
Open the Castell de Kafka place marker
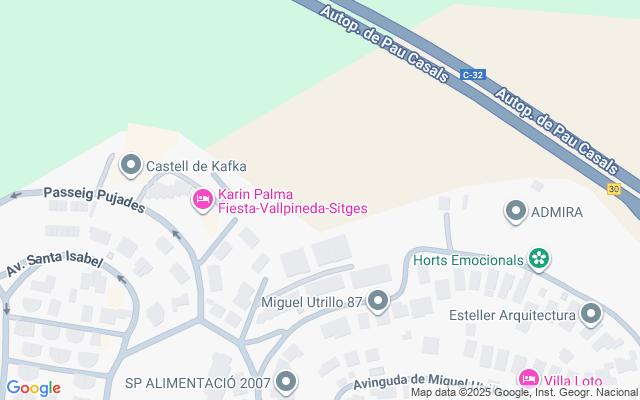click(130, 165)
